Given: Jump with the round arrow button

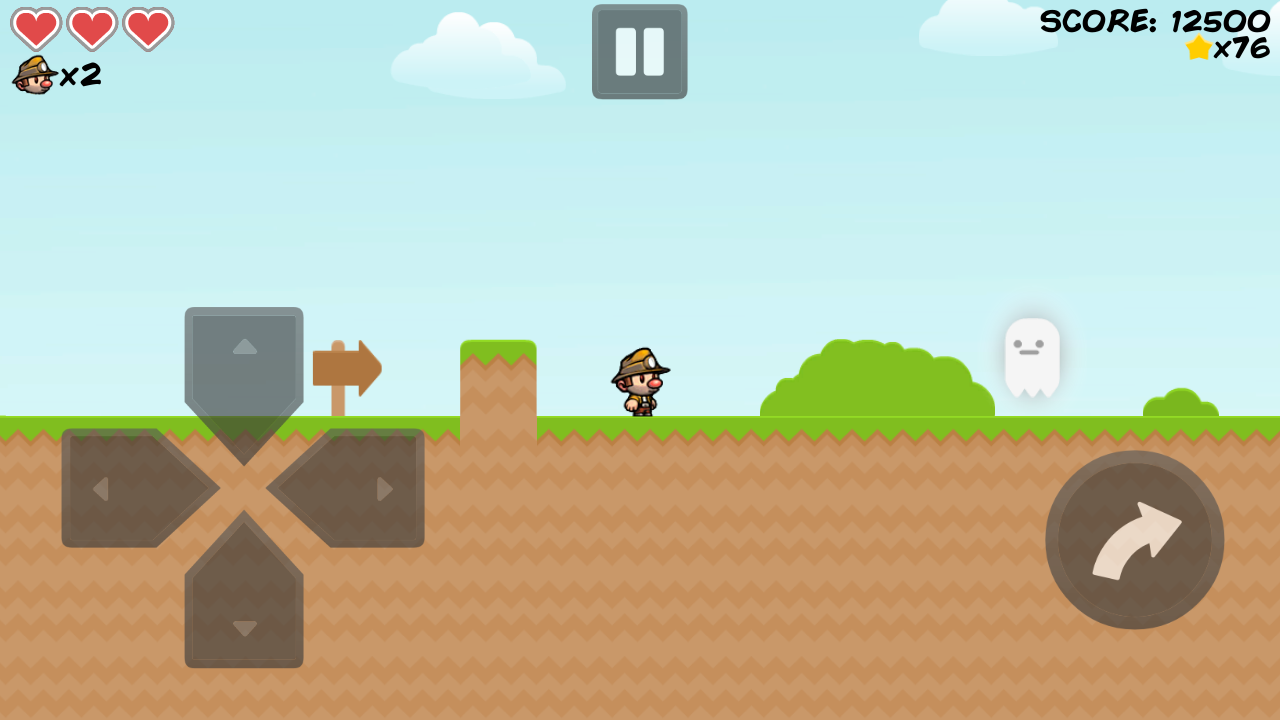Looking at the screenshot, I should 1134,540.
